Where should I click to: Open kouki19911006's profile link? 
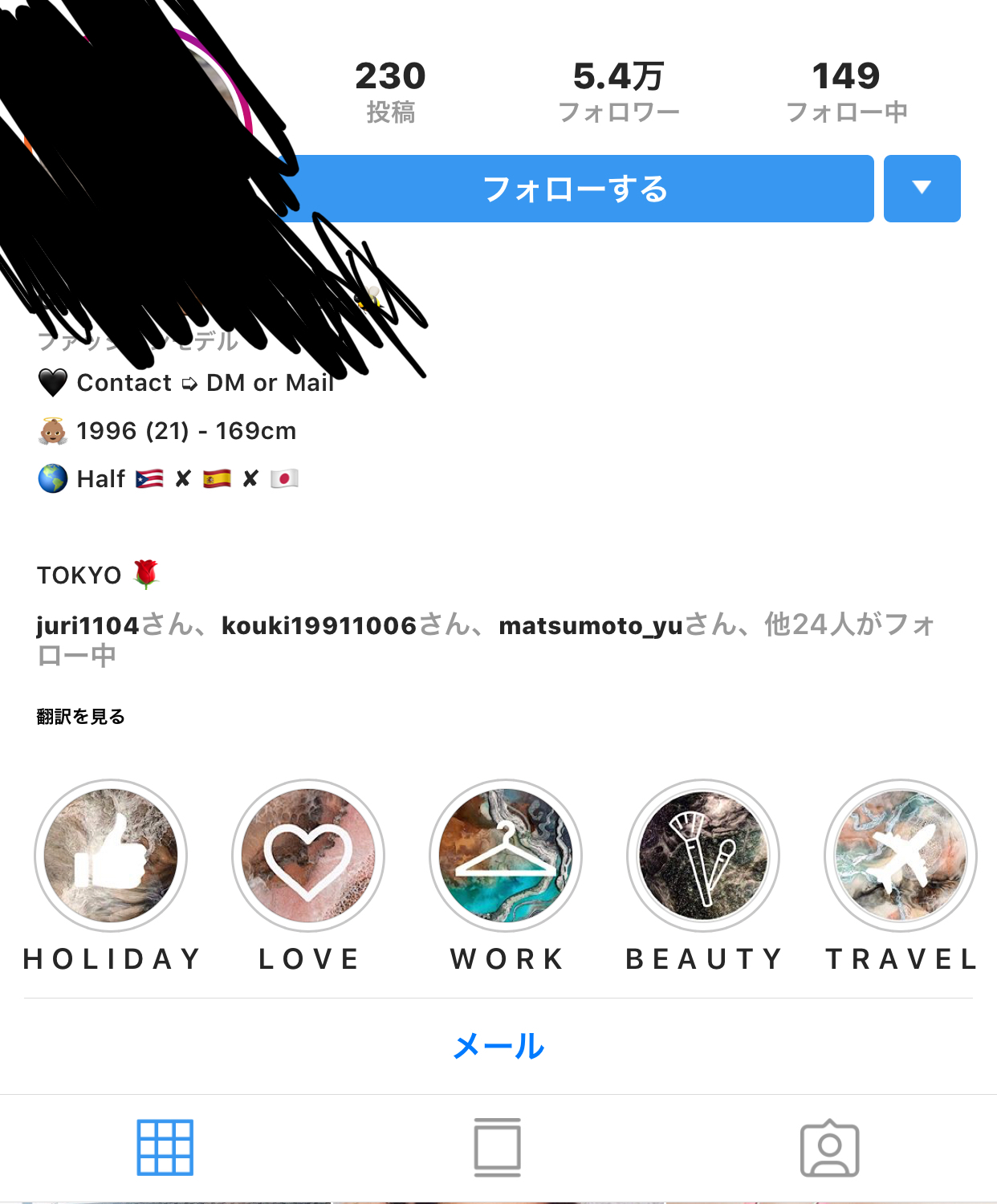319,625
